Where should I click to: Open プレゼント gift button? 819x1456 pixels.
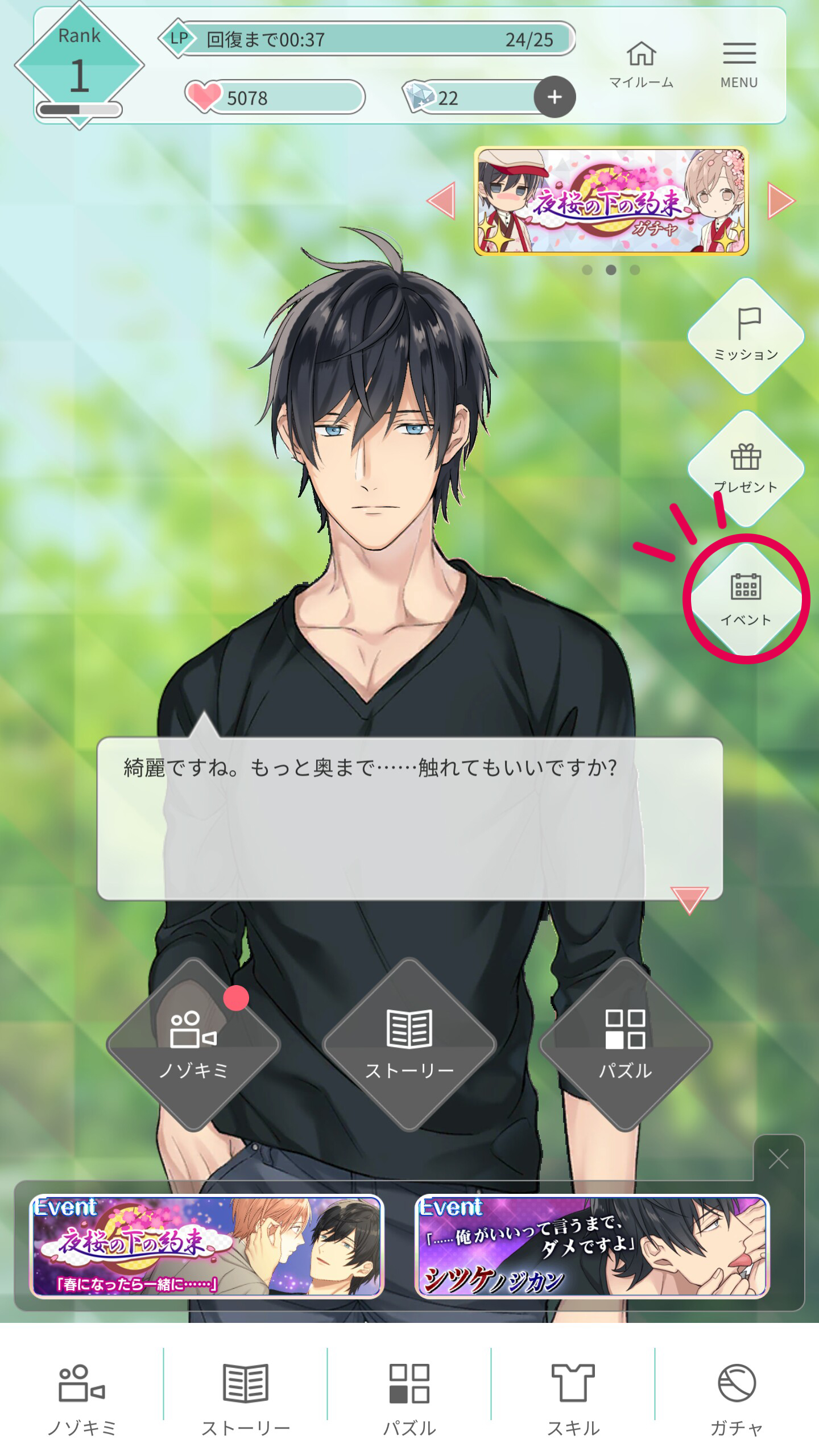click(746, 468)
